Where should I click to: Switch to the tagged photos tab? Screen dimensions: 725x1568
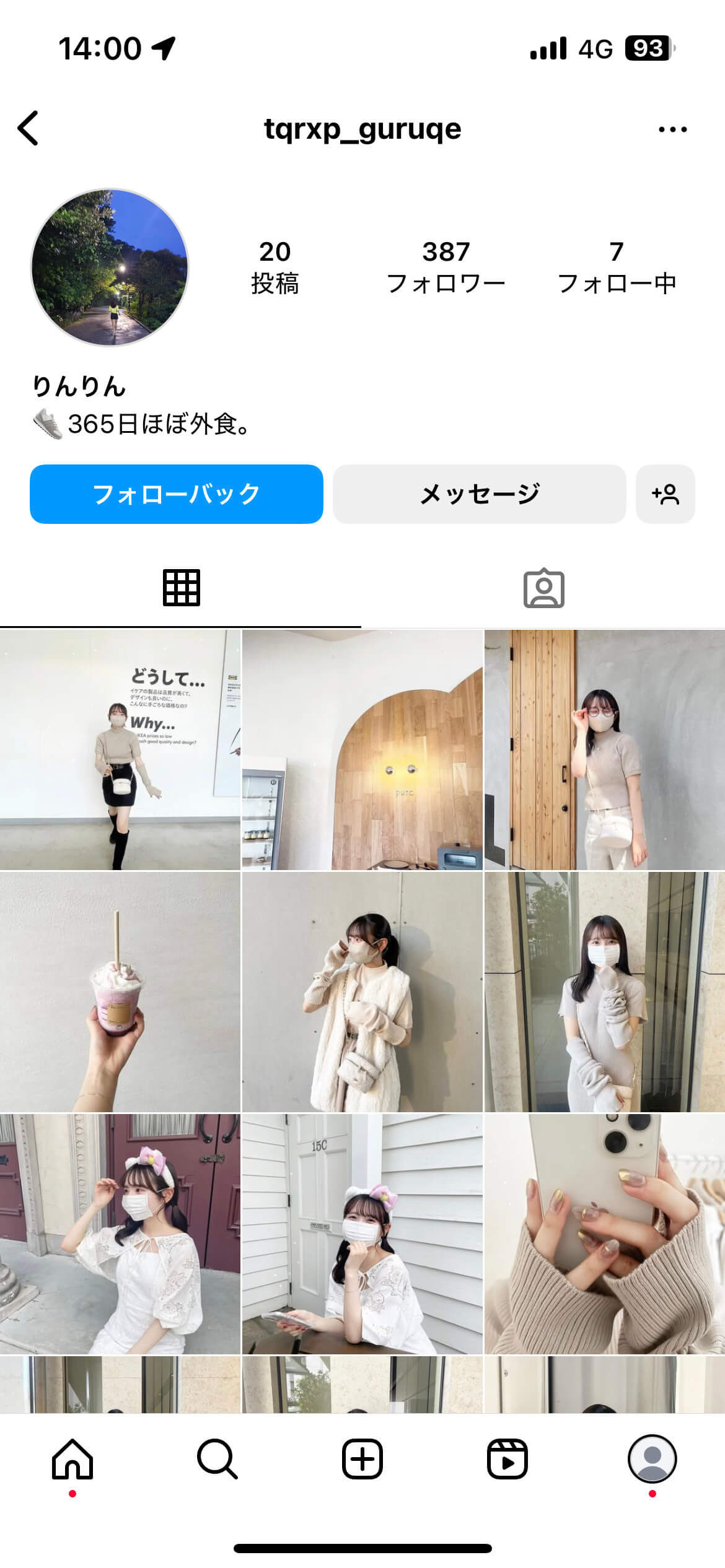coord(543,587)
